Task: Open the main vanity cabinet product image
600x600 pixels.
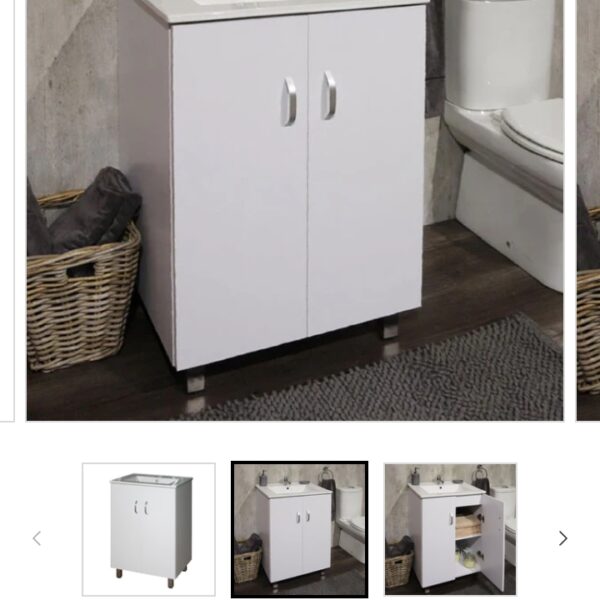Action: pos(295,210)
